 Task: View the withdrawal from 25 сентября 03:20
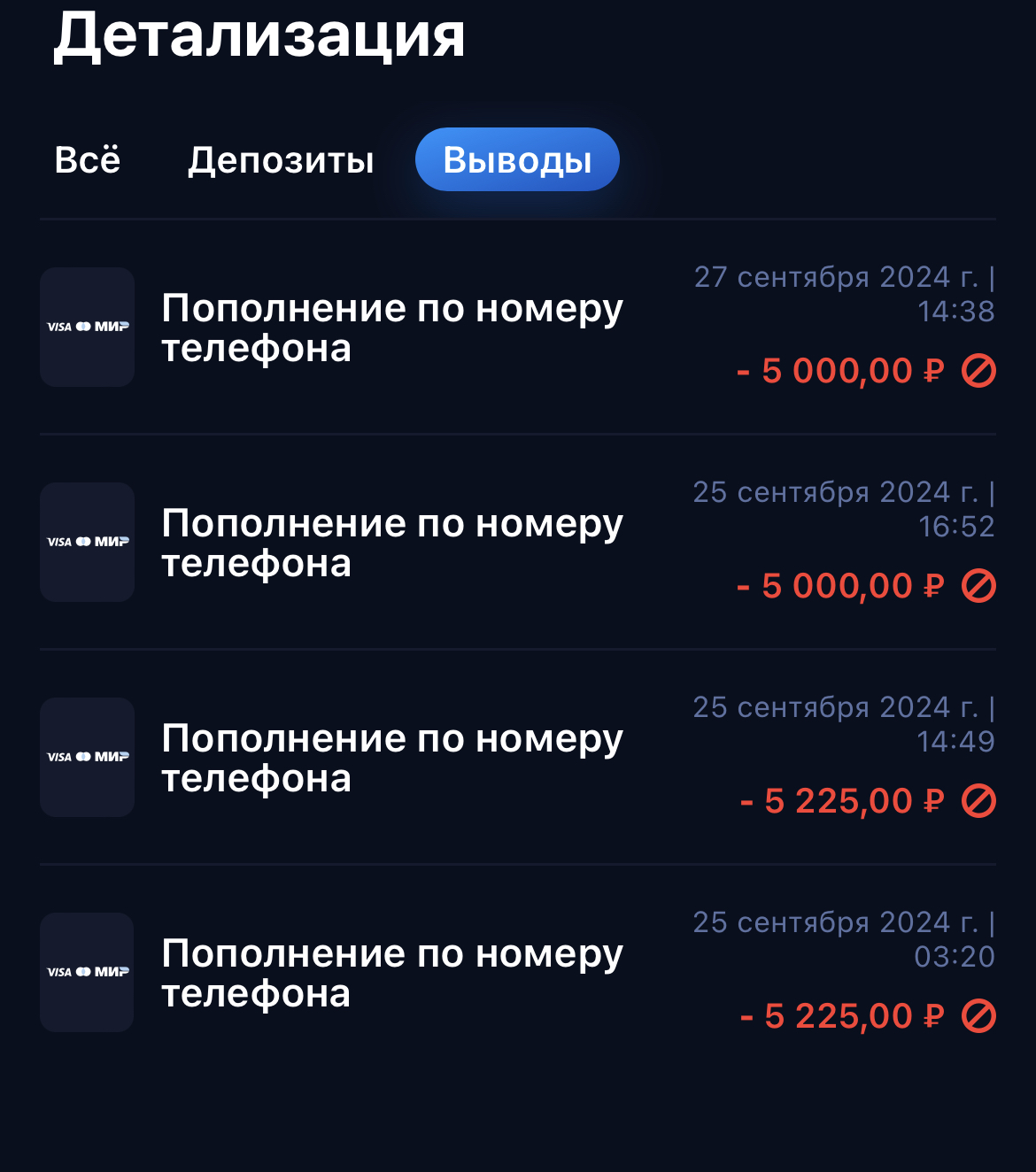517,973
